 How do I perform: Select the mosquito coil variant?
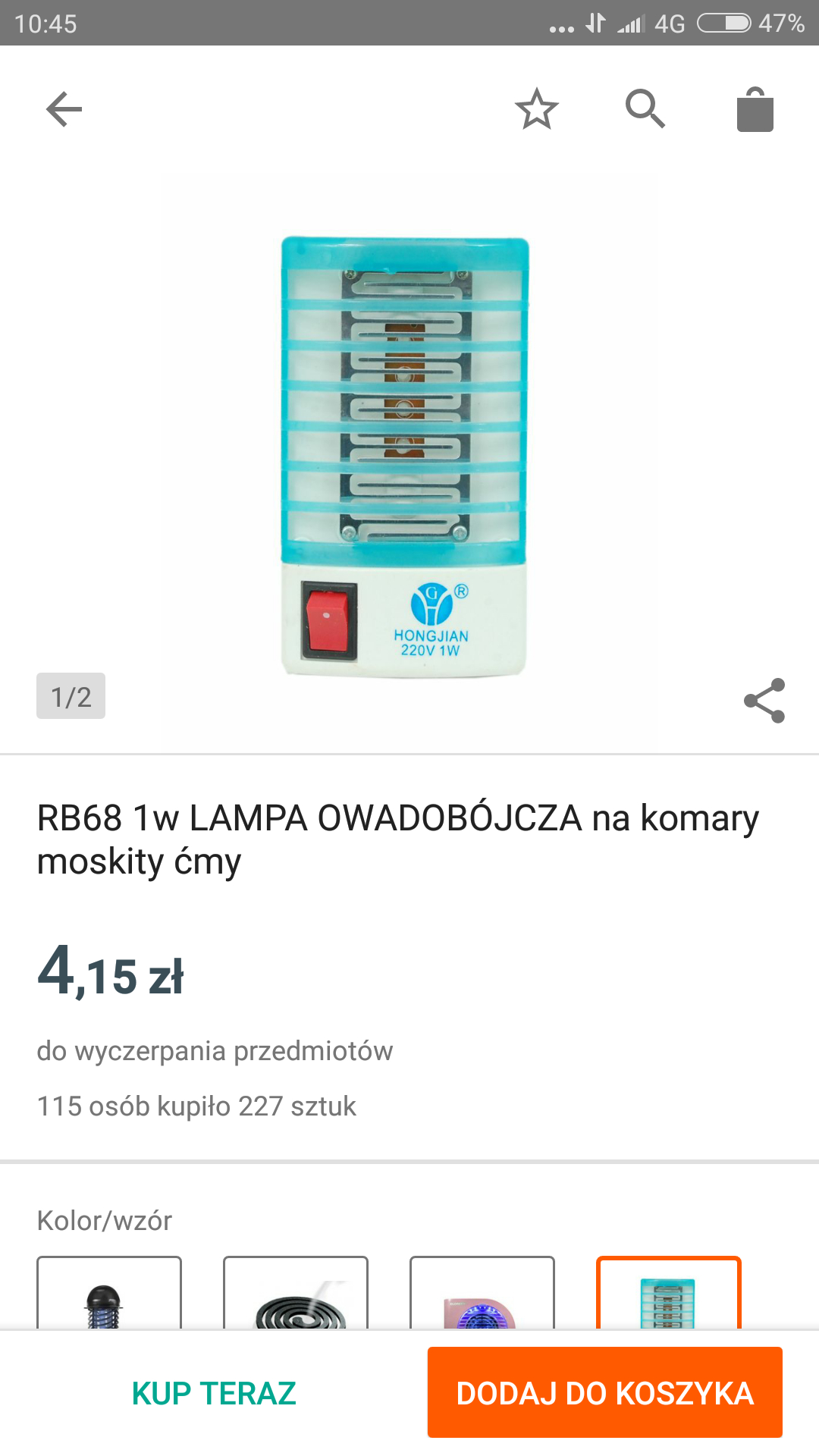296,1295
